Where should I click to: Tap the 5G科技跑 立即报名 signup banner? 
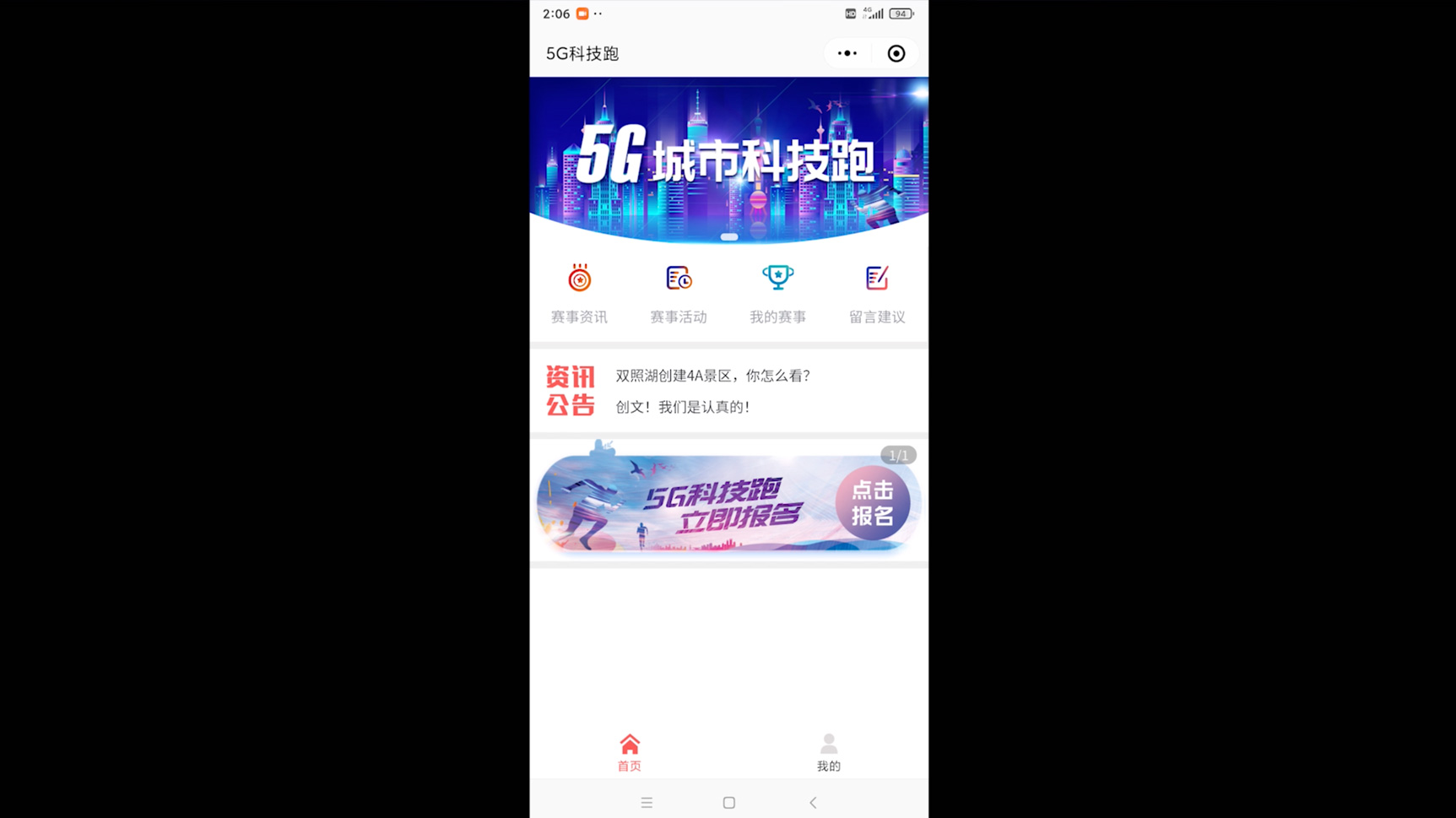728,503
